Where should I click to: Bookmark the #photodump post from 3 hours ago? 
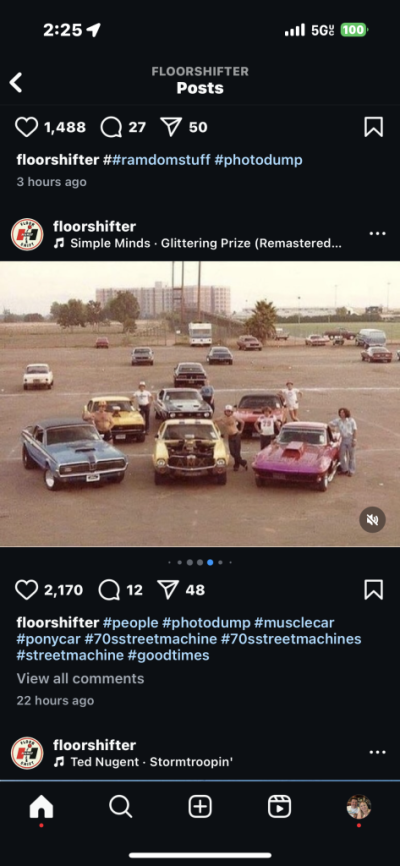coord(373,127)
